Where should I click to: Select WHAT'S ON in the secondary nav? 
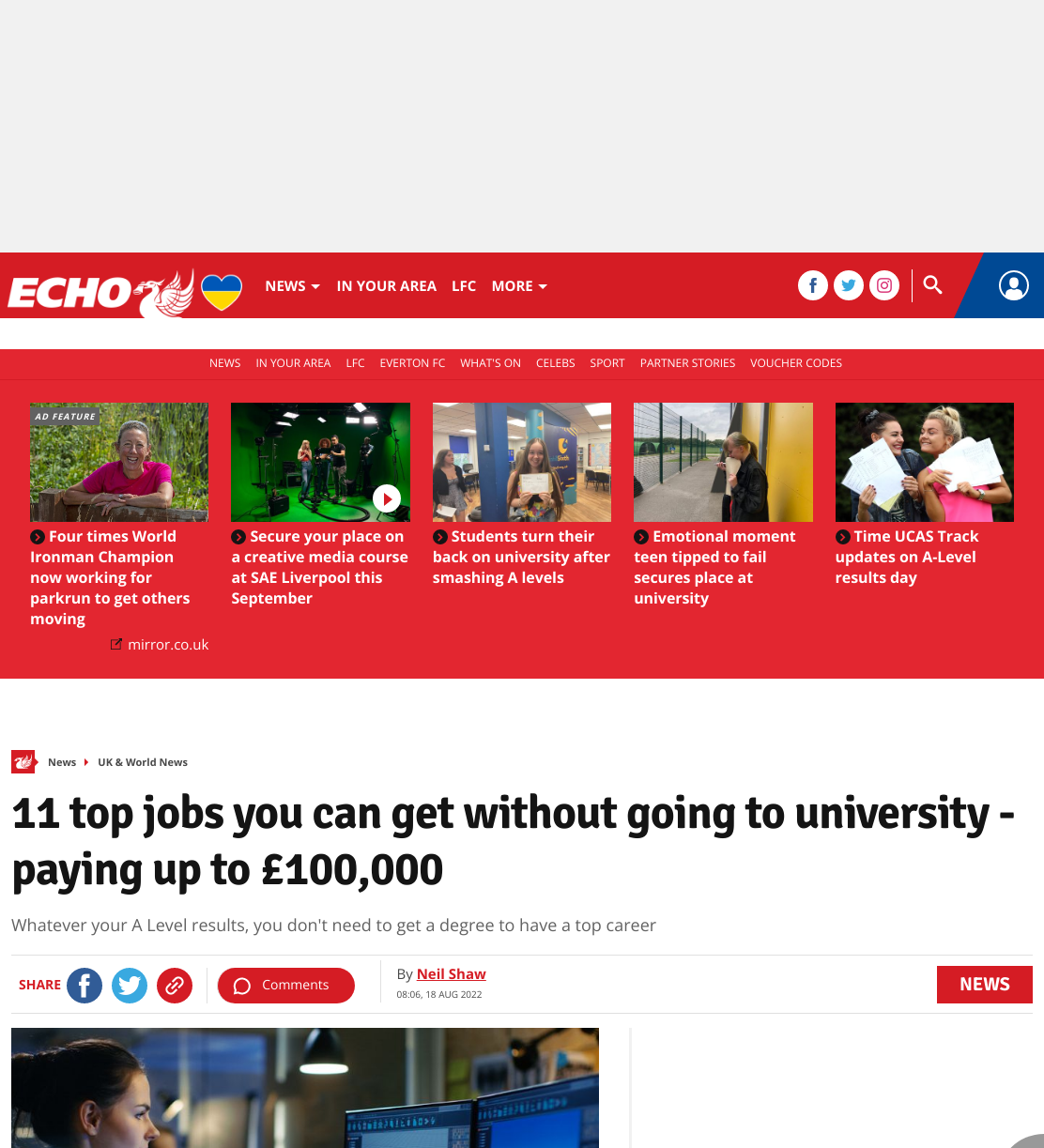[490, 363]
